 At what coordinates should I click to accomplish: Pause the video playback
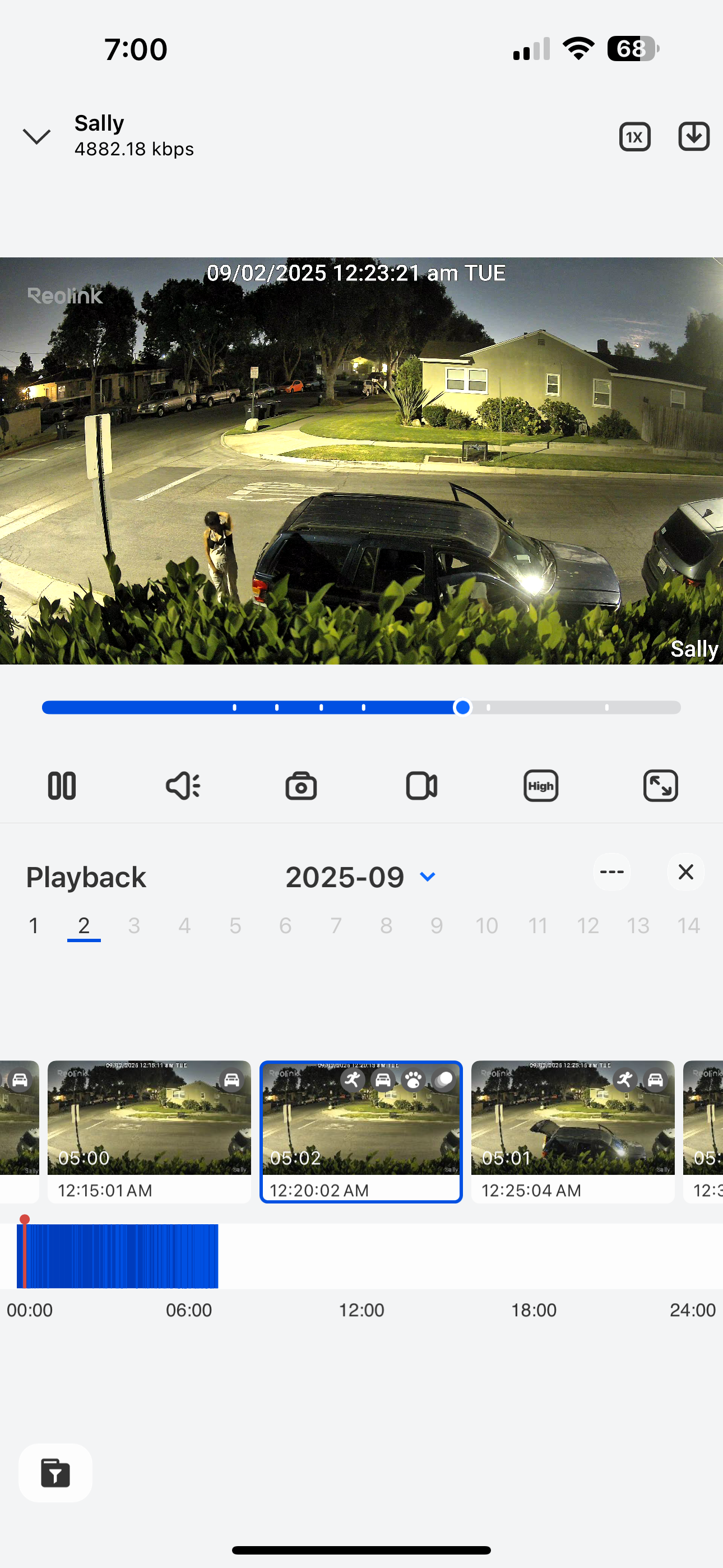tap(62, 785)
